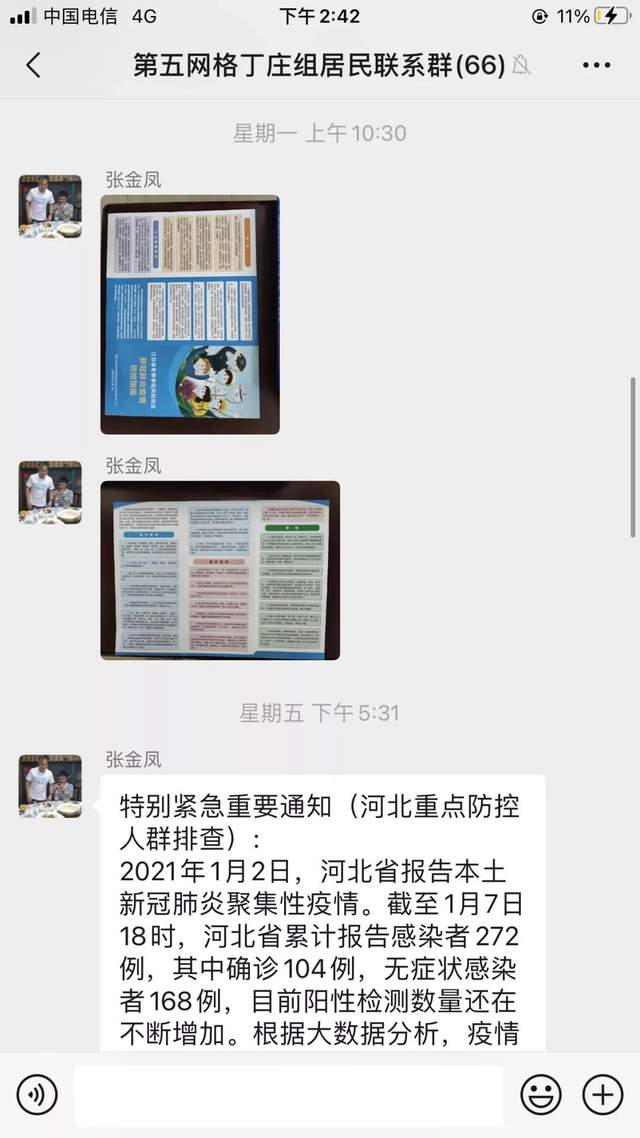Open the blue pandemic brochure photo
640x1138 pixels.
click(190, 315)
